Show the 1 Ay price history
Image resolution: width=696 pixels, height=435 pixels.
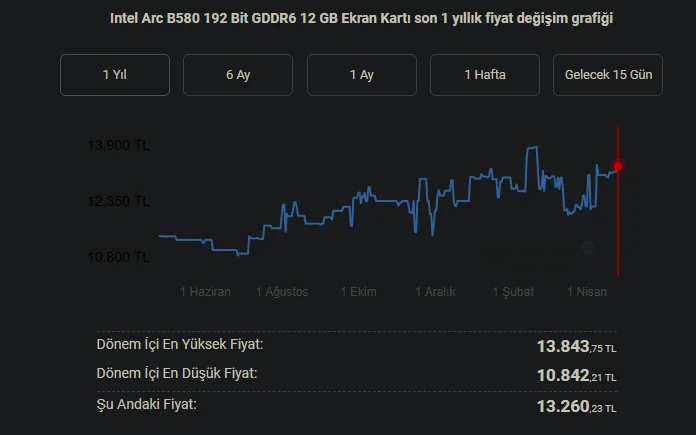pos(361,75)
